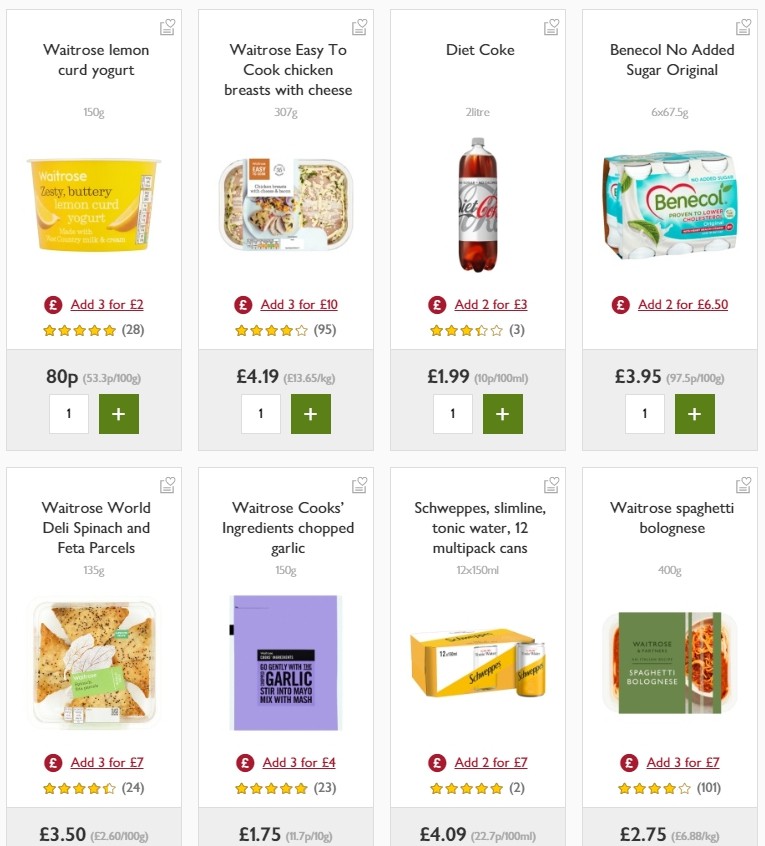Click the pound offer badge on Waitrose World Deli Spinach and Feta Parcels
Viewport: 765px width, 846px height.
point(52,761)
